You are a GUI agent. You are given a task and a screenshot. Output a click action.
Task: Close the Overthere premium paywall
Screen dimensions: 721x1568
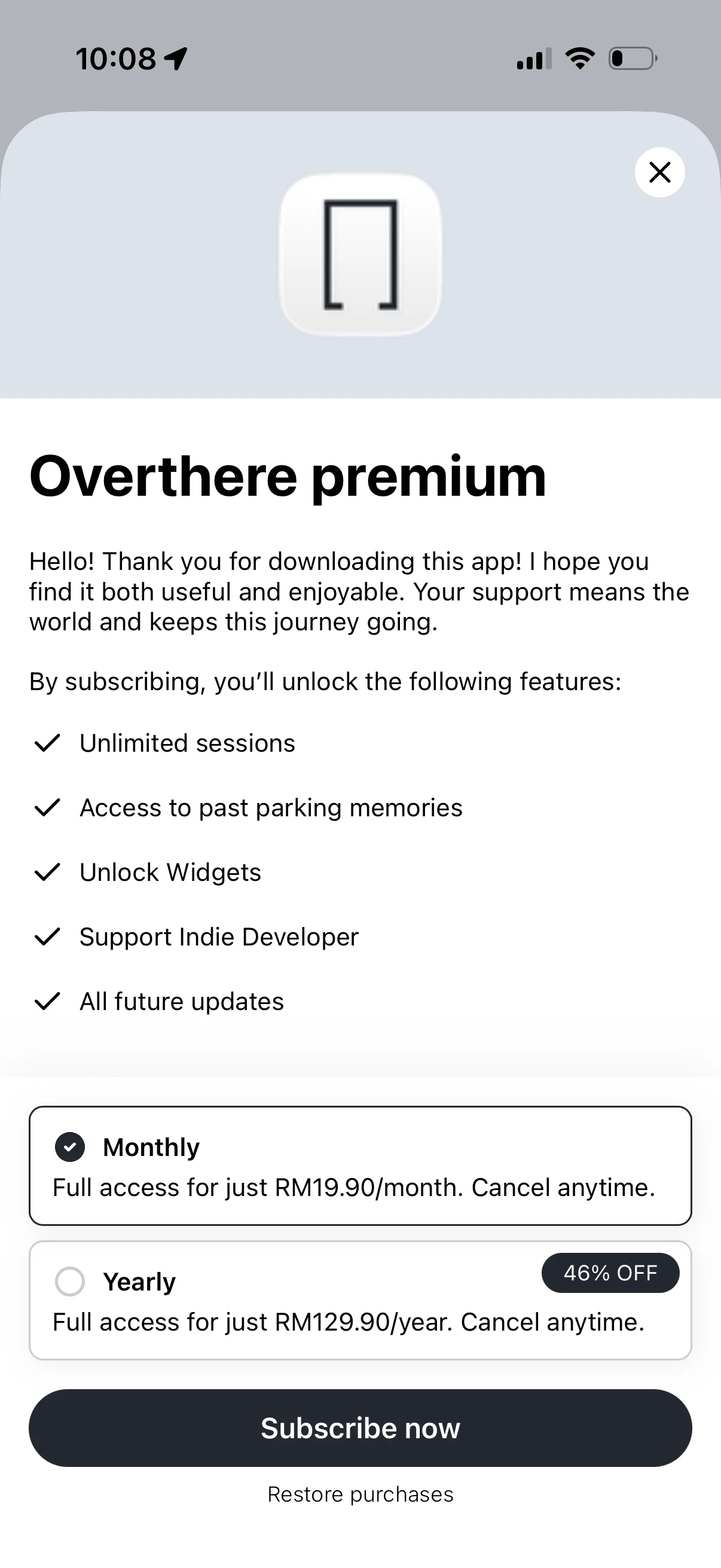659,172
